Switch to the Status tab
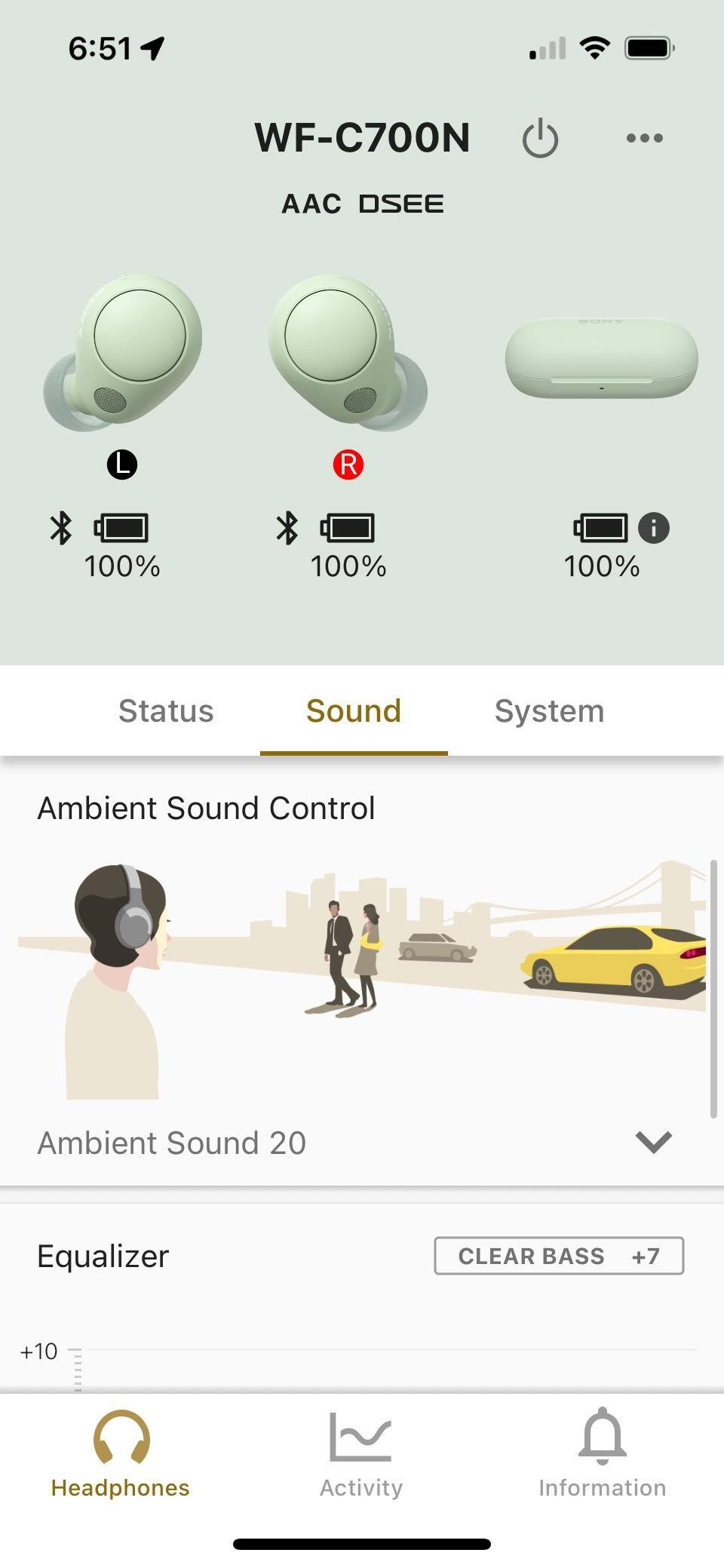 (166, 711)
